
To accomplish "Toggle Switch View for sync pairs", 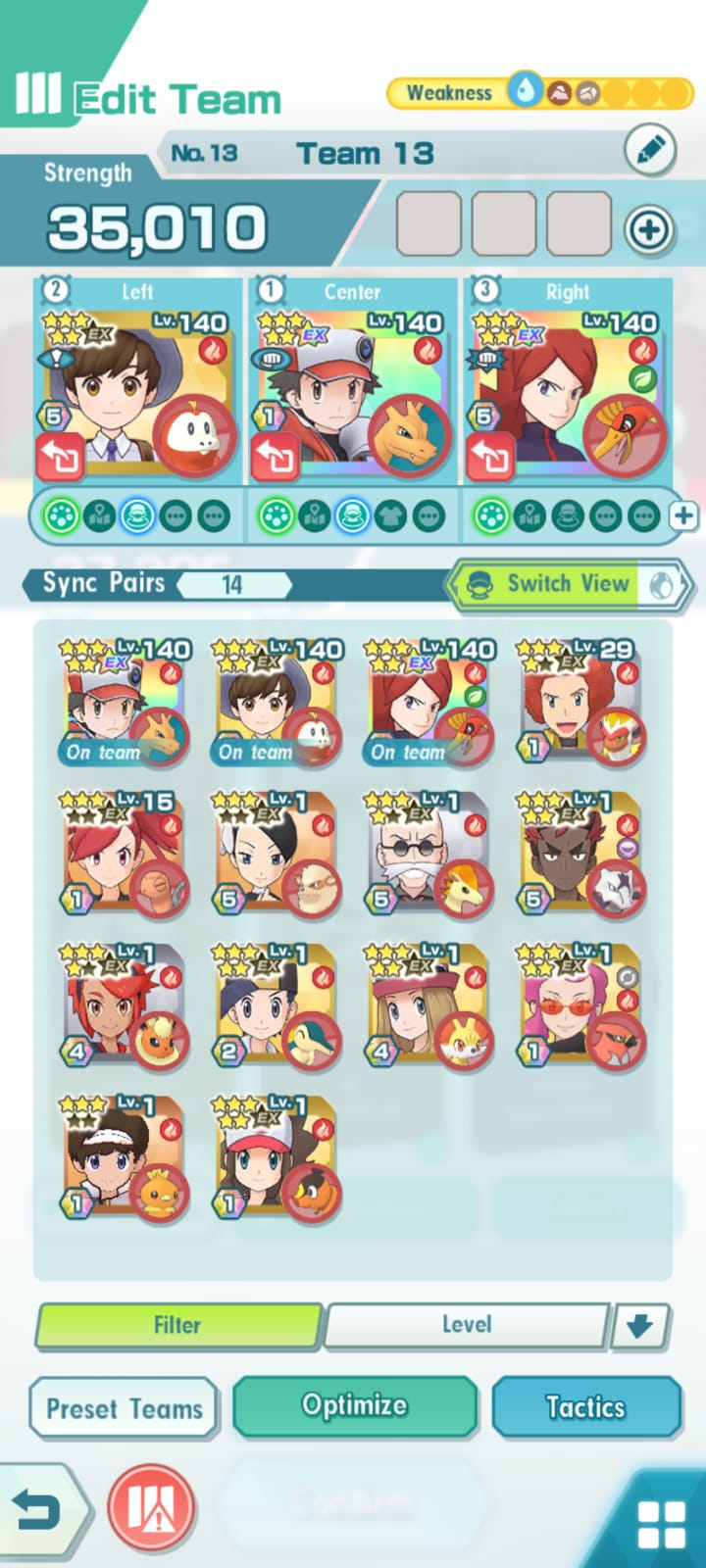I will (x=570, y=585).
